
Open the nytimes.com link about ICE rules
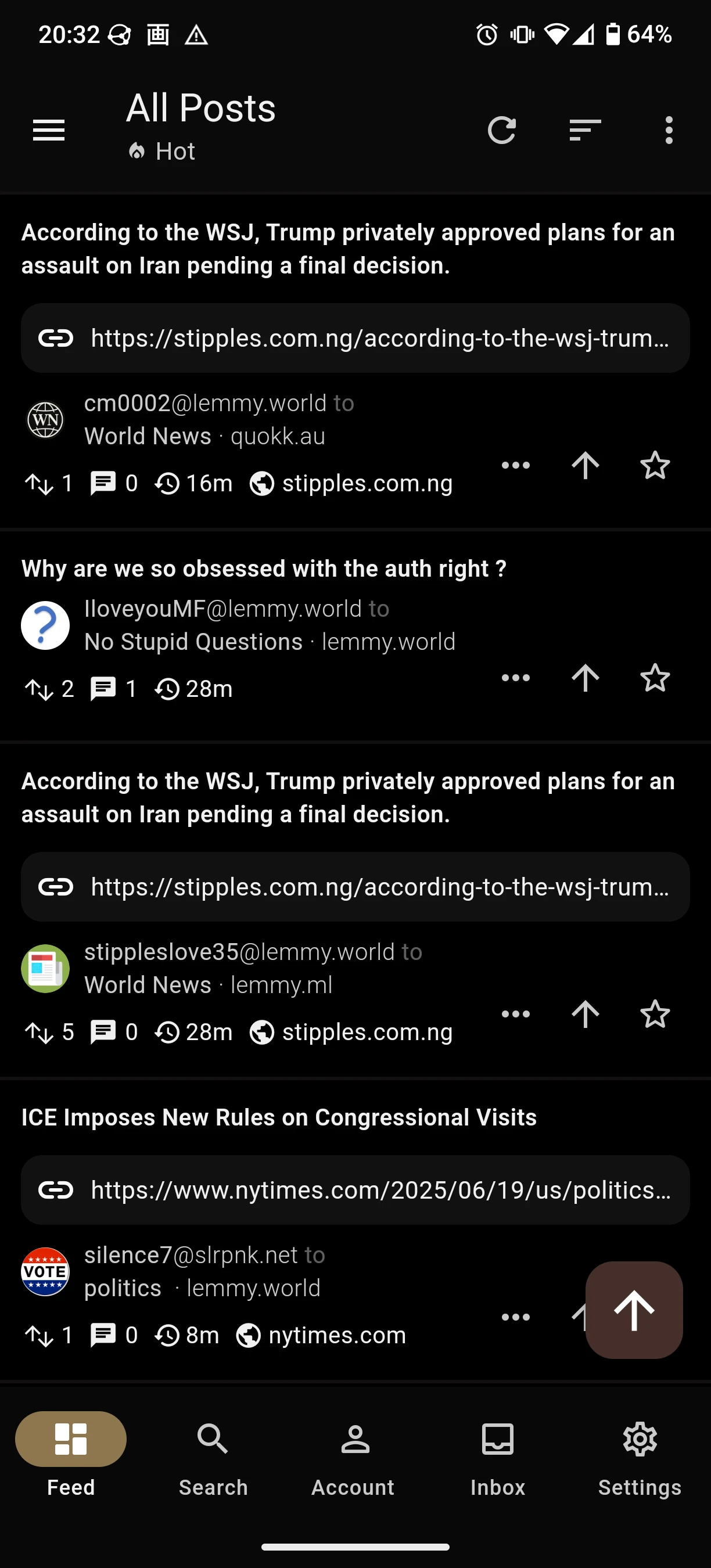click(x=355, y=1190)
